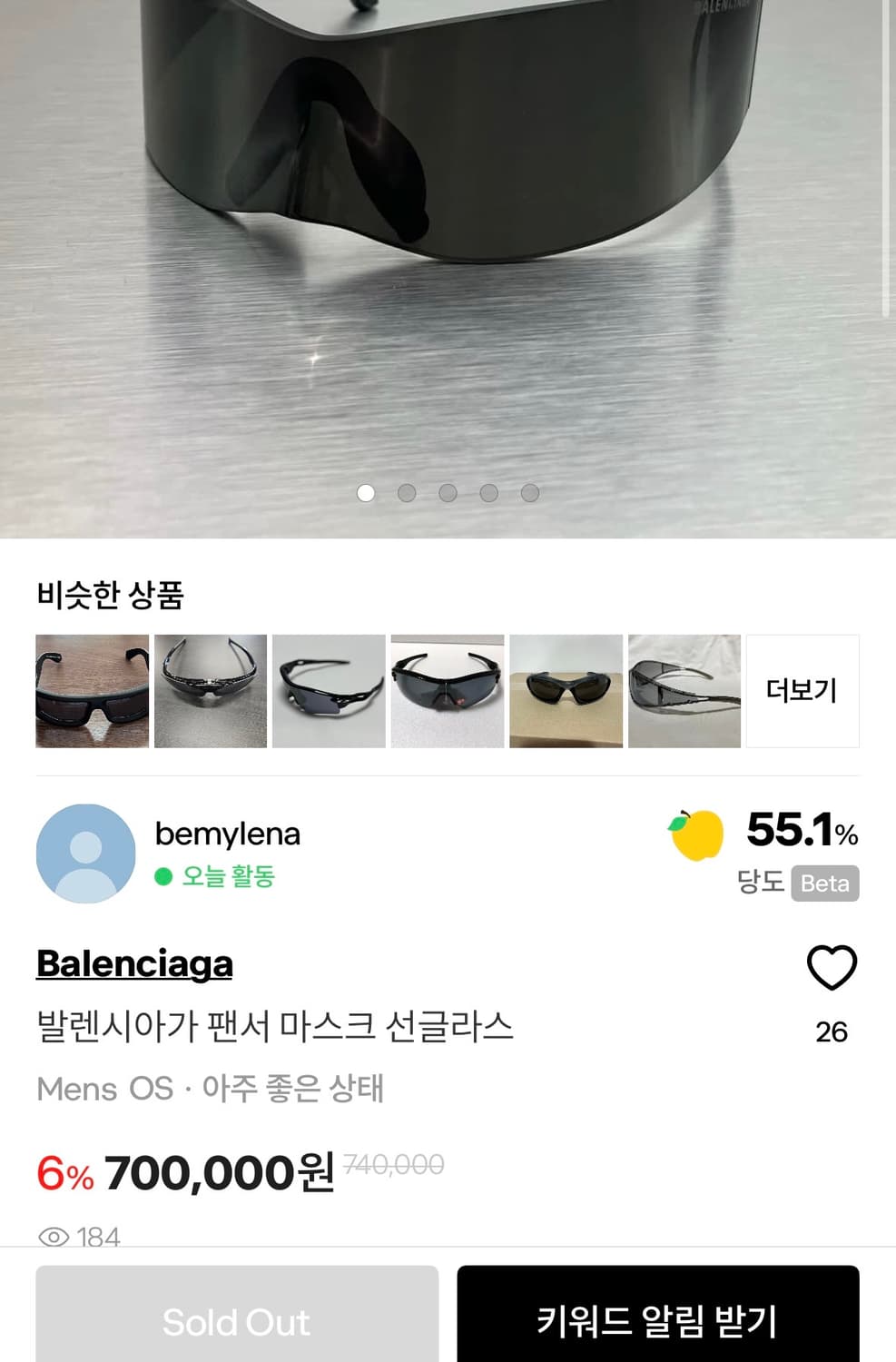Switch to the third photo via its dot
The width and height of the screenshot is (896, 1362).
(445, 492)
